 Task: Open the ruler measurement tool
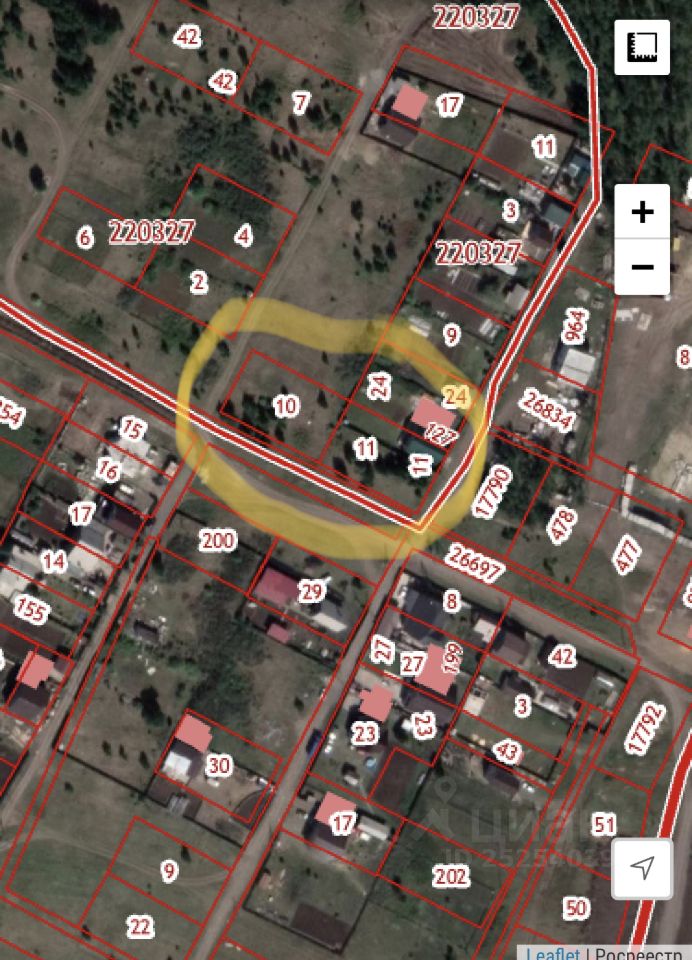(642, 47)
